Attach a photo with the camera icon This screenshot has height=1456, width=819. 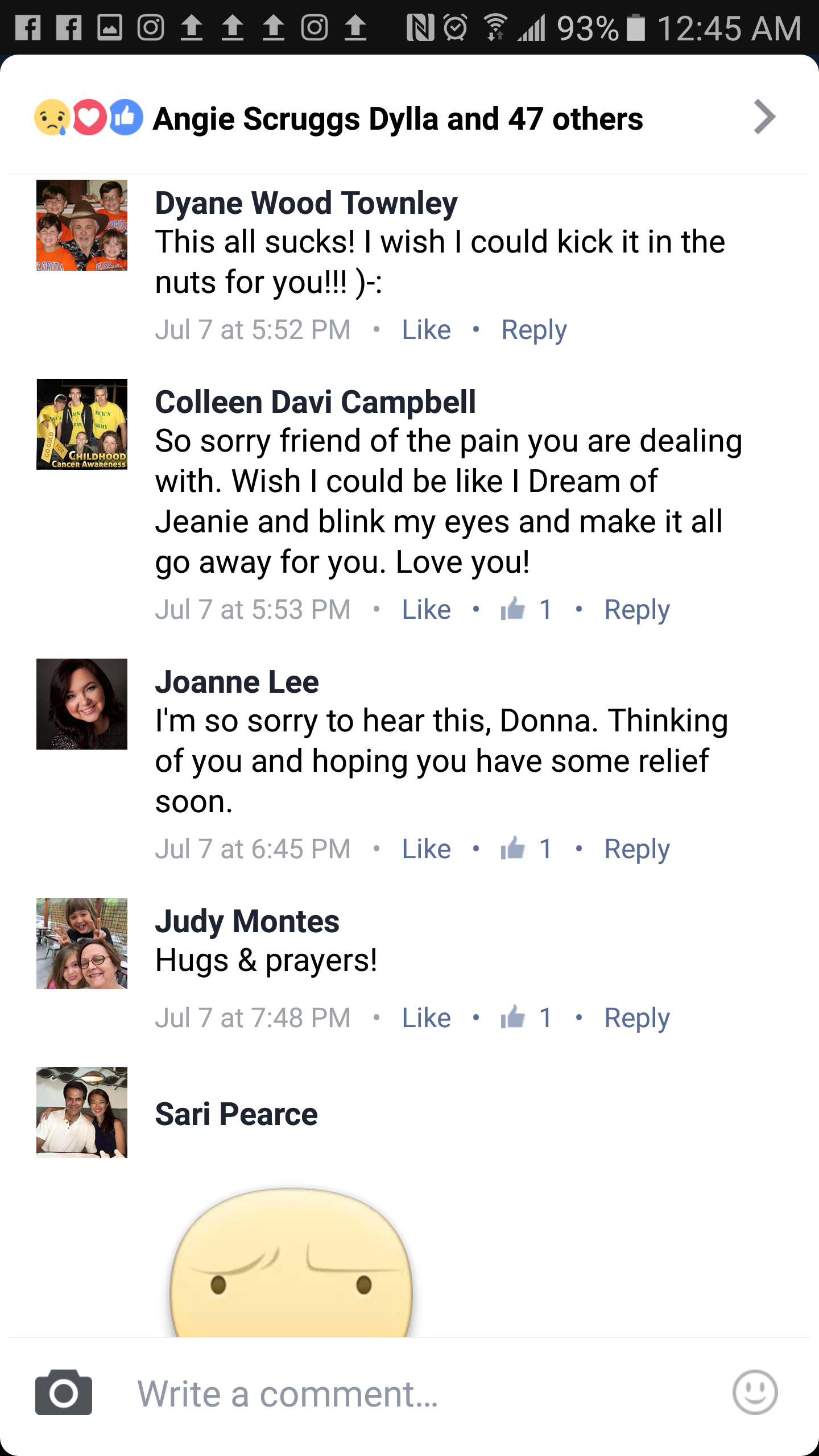64,1392
